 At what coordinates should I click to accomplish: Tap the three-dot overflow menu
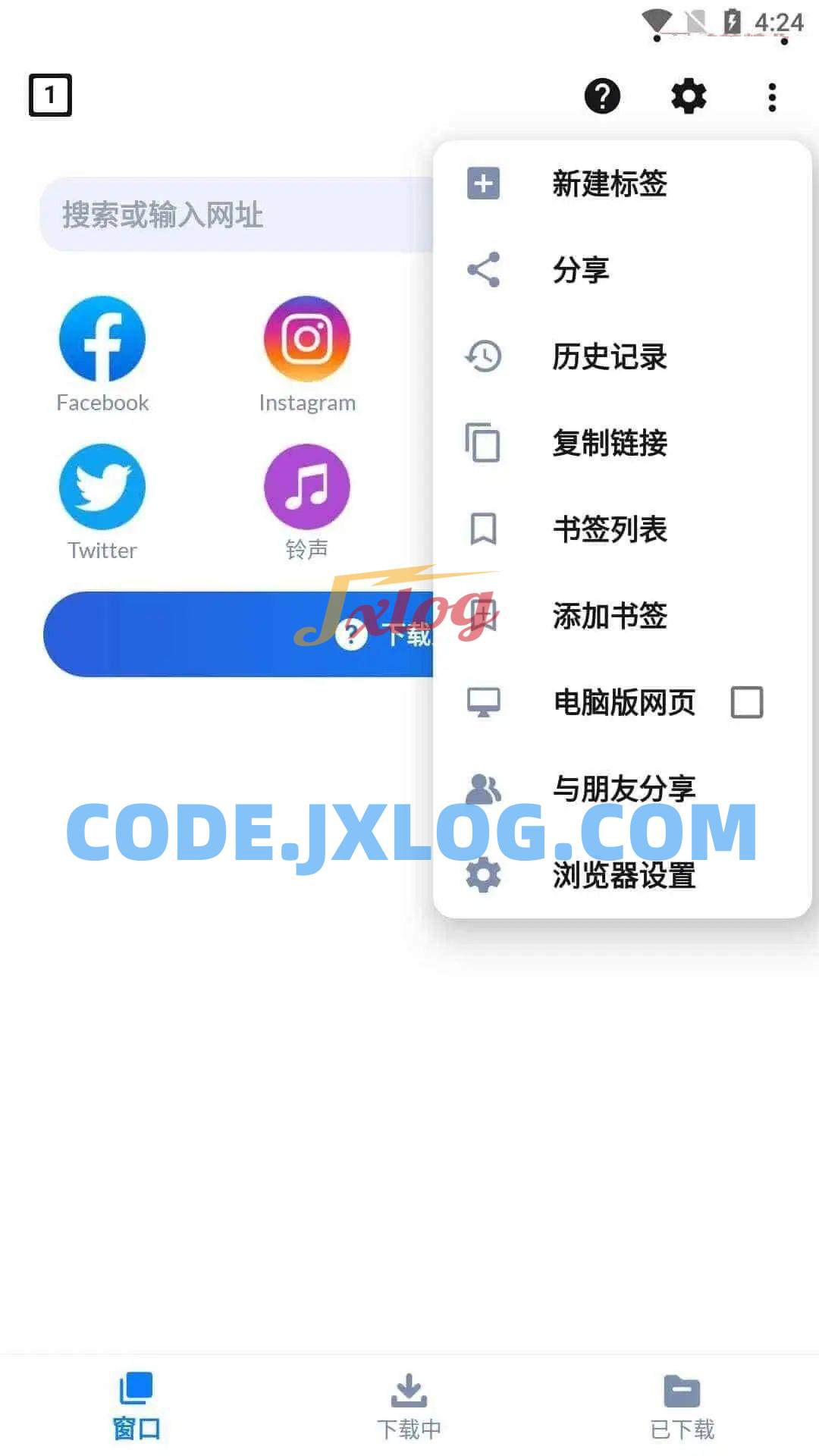pyautogui.click(x=772, y=97)
